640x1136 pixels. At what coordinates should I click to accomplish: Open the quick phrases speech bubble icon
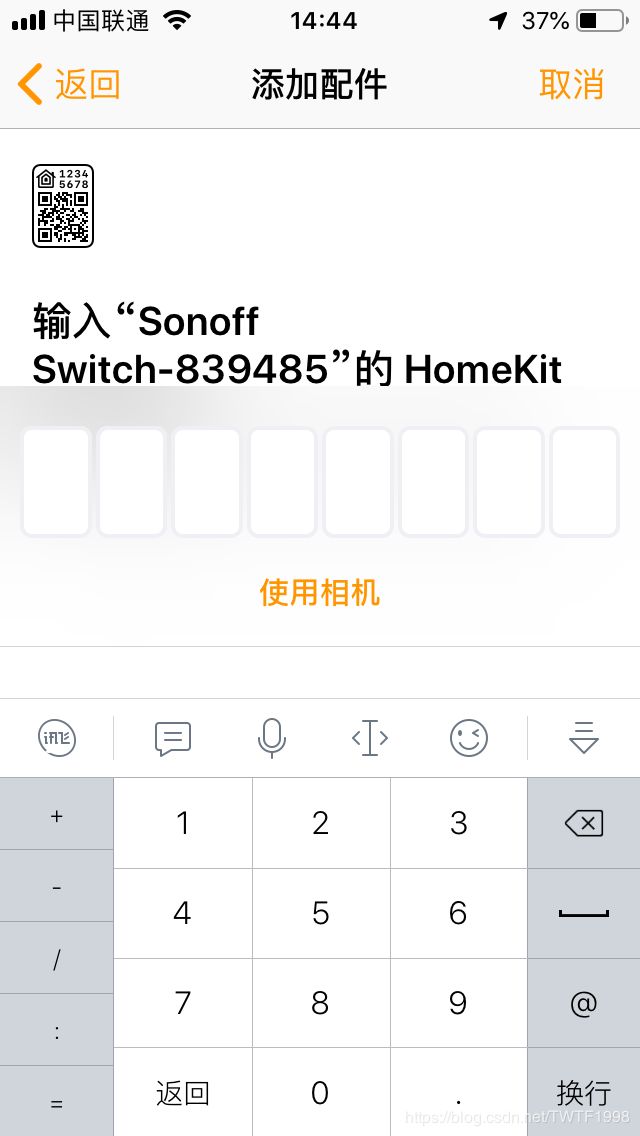click(x=173, y=739)
